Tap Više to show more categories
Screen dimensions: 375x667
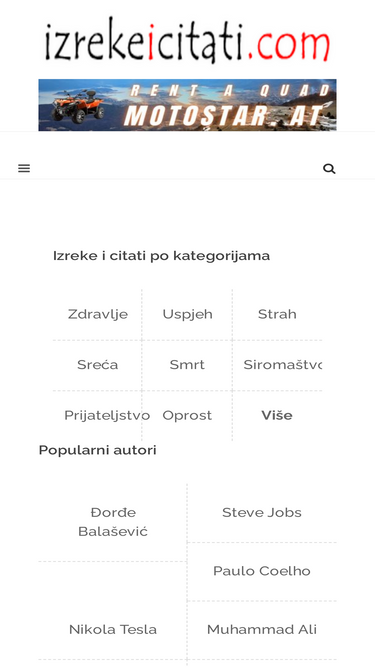point(277,415)
